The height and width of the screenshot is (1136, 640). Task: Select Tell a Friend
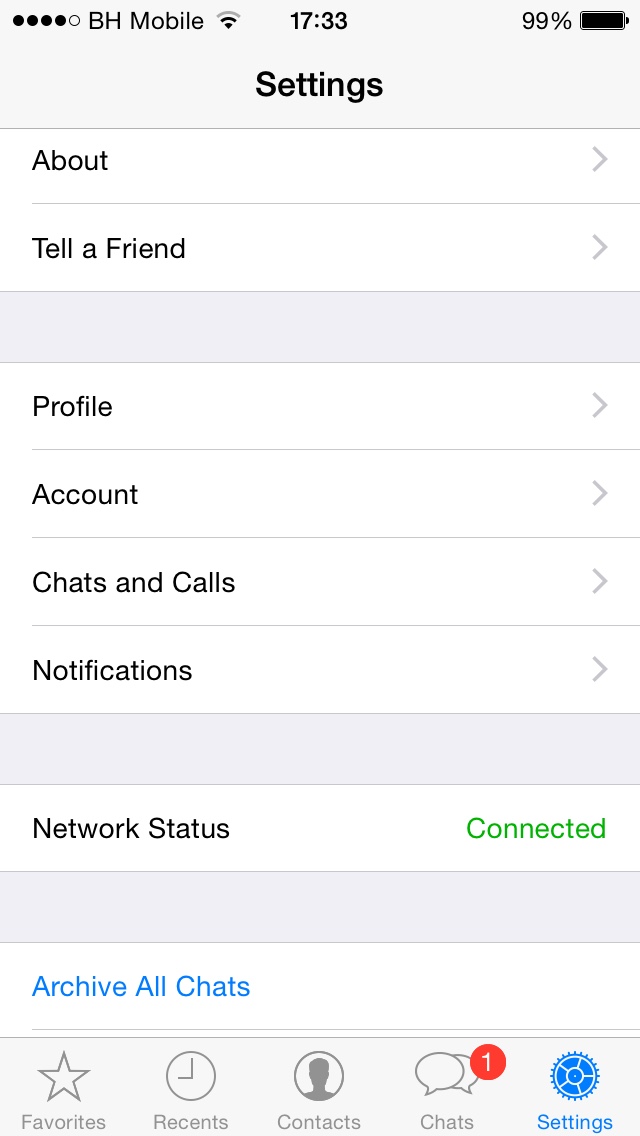point(320,248)
